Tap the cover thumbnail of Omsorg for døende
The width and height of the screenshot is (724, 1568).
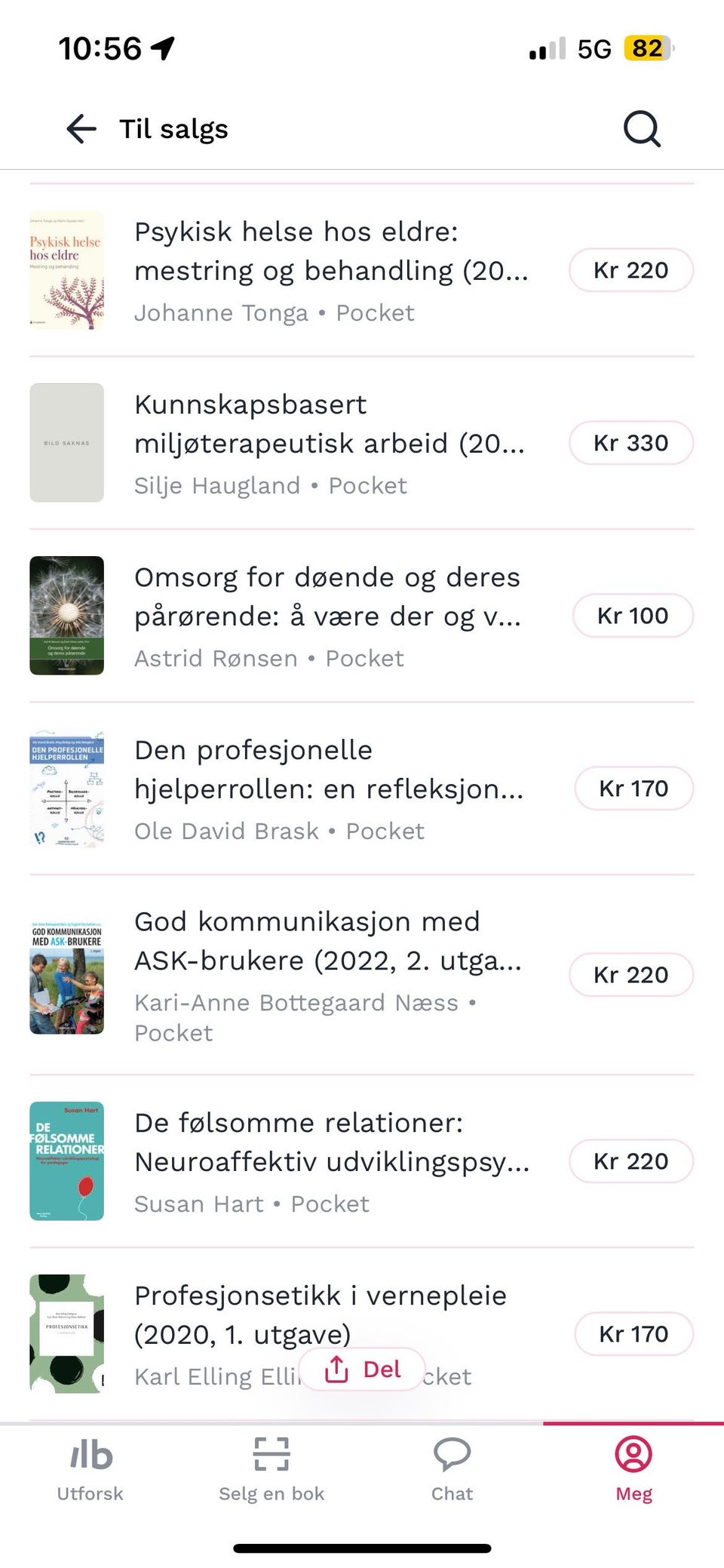pyautogui.click(x=66, y=615)
